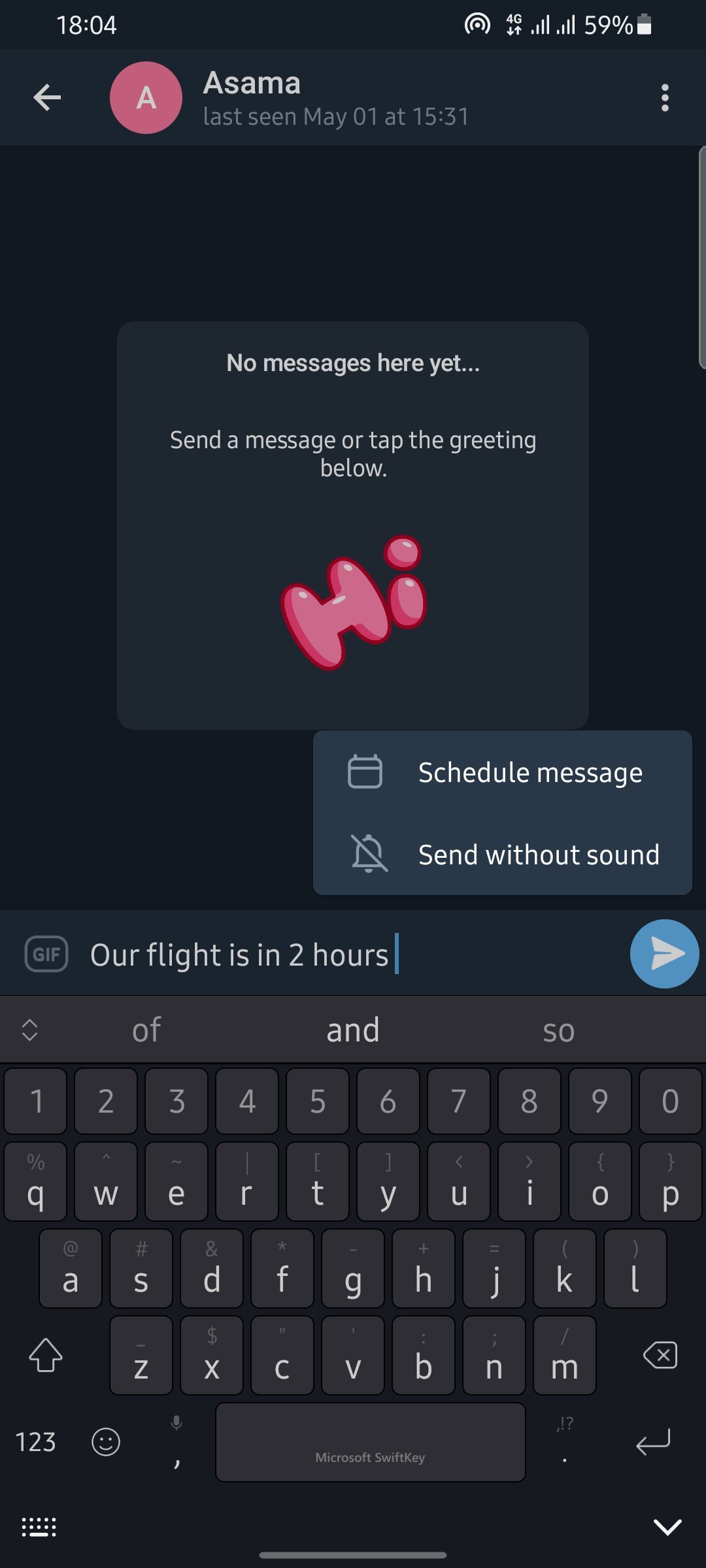
Task: Insert the suggested word "and"
Action: click(353, 1030)
